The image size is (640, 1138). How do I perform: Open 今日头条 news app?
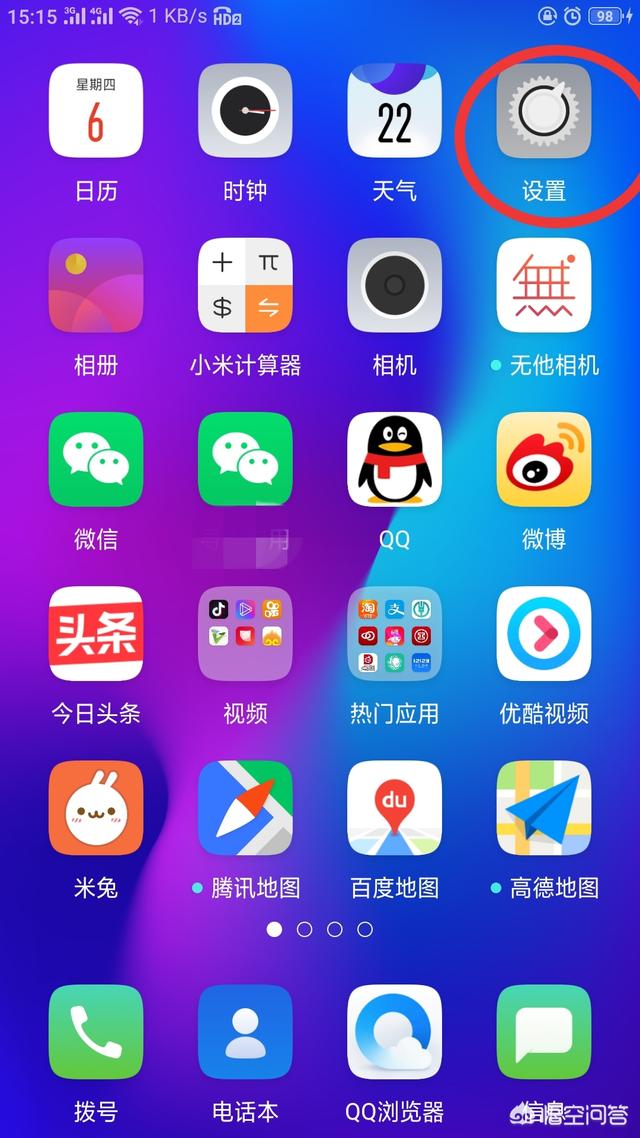coord(96,633)
